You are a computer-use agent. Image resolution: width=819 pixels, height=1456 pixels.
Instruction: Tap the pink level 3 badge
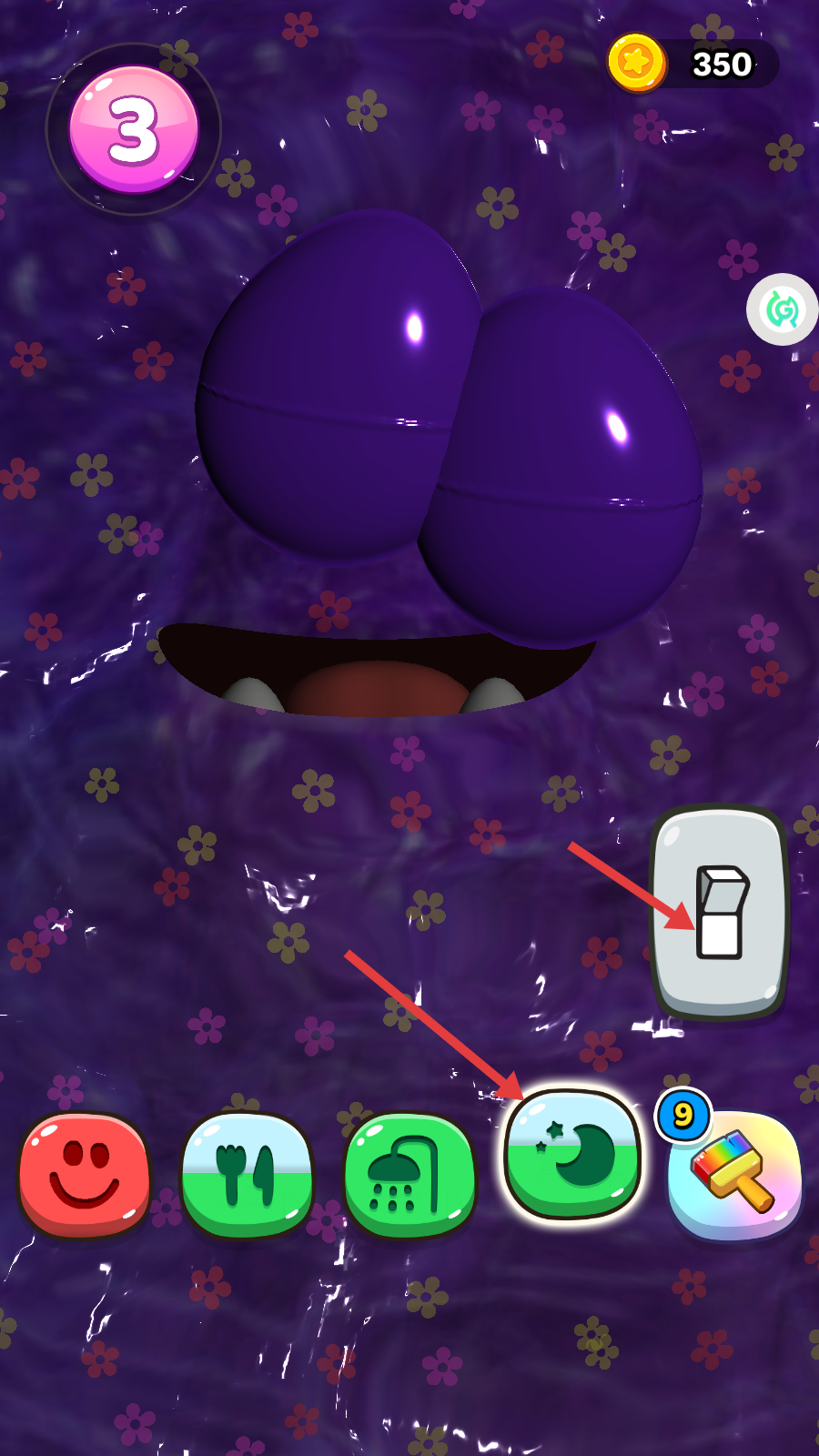click(x=134, y=129)
